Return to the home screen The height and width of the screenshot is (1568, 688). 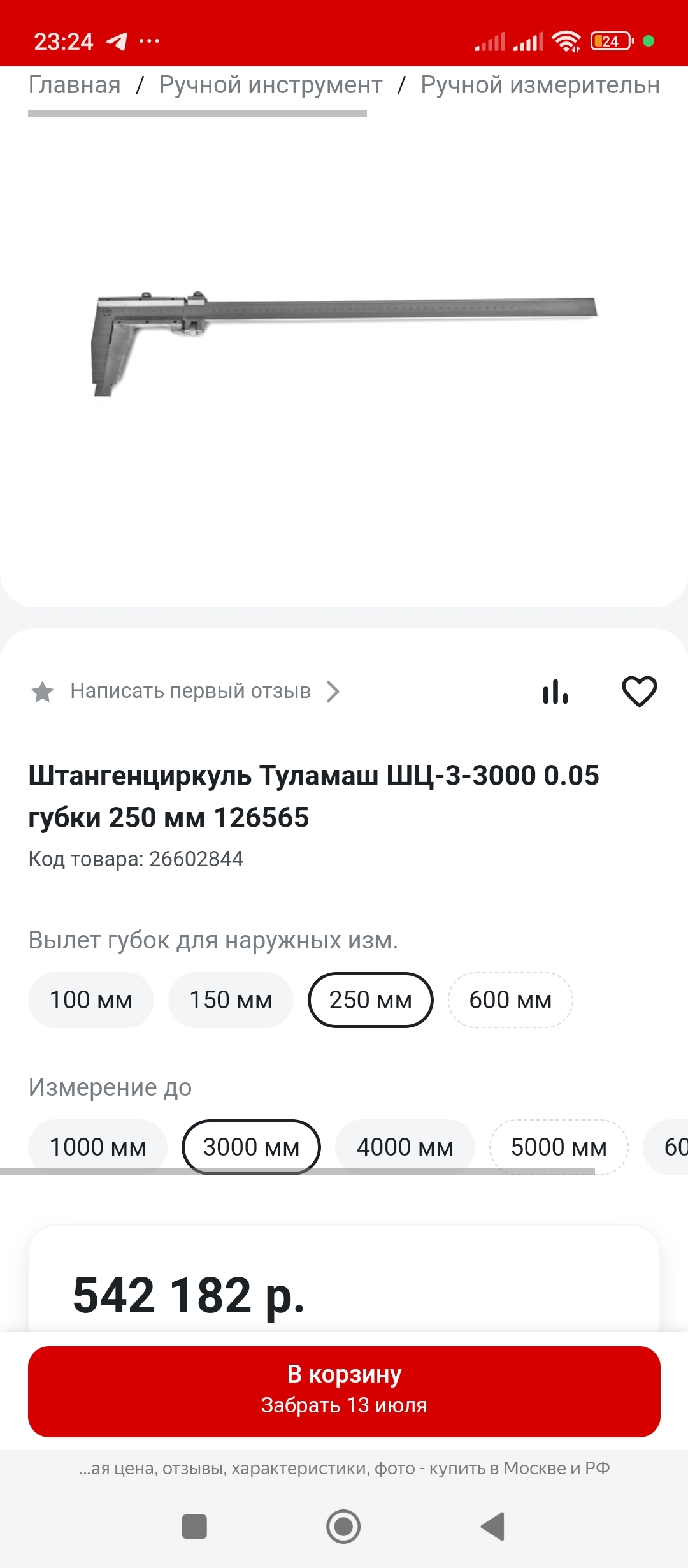(343, 1527)
